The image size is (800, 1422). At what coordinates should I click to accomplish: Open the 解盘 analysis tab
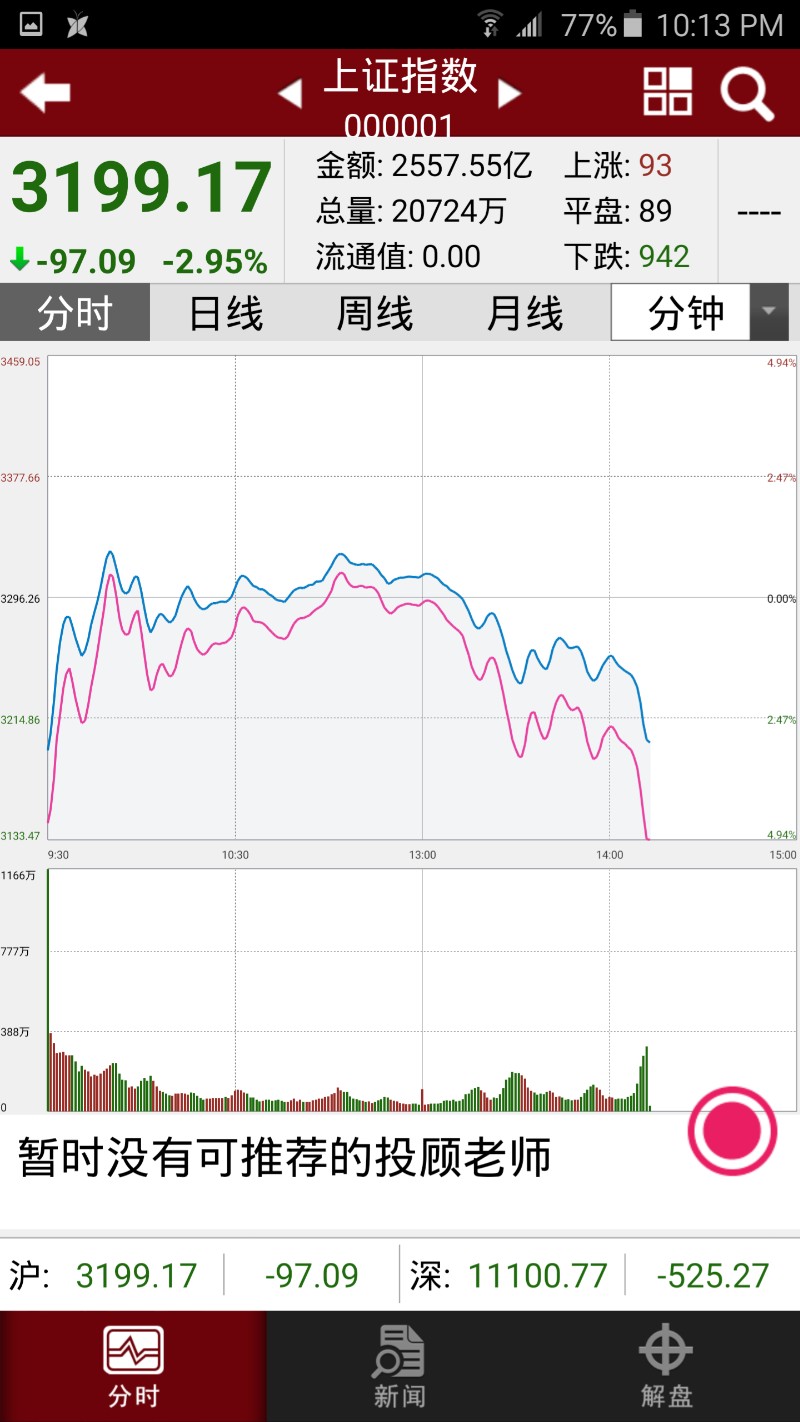(666, 1366)
